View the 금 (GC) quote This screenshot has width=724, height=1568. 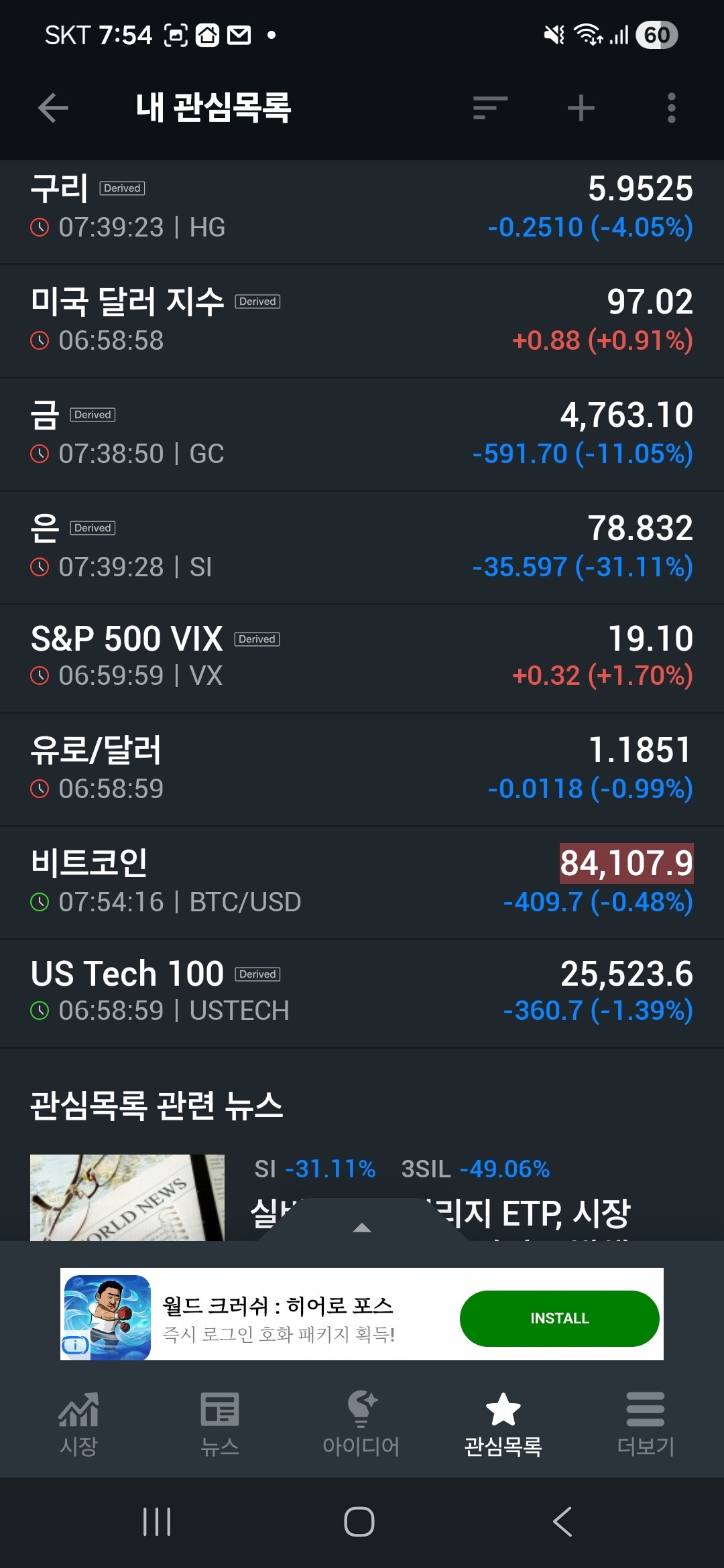362,434
